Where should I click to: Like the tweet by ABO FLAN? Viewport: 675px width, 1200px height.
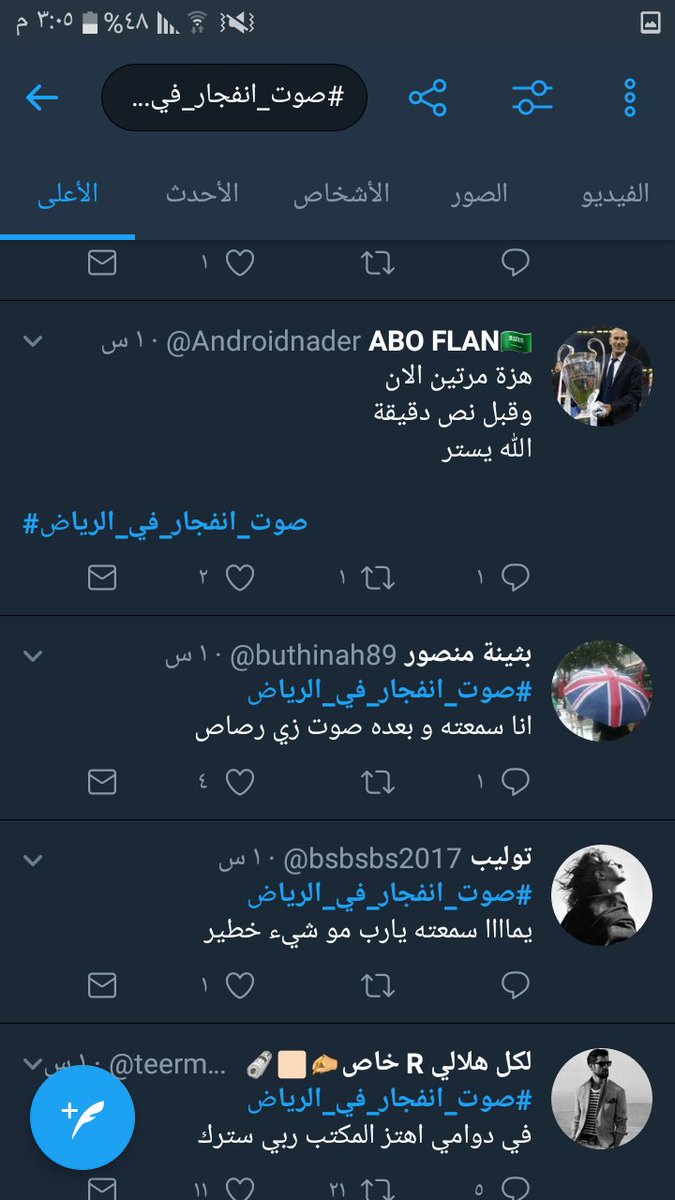(x=239, y=576)
